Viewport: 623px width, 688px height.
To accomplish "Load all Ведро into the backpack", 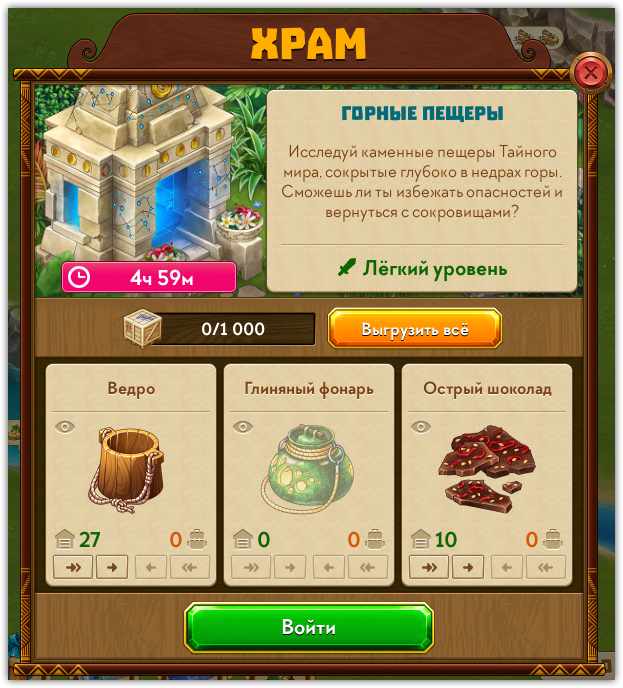I will (73, 567).
